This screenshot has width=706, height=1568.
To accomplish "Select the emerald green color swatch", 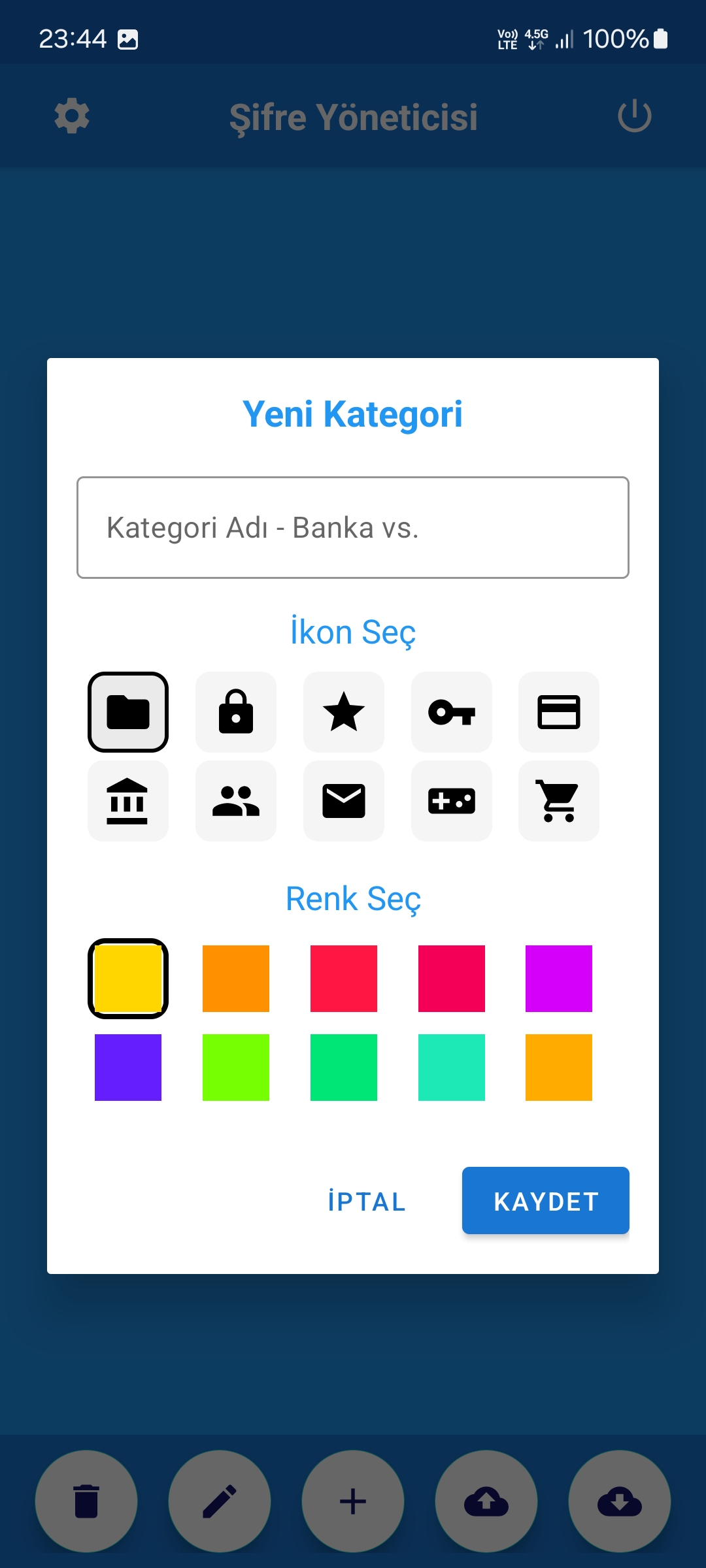I will (x=344, y=1067).
